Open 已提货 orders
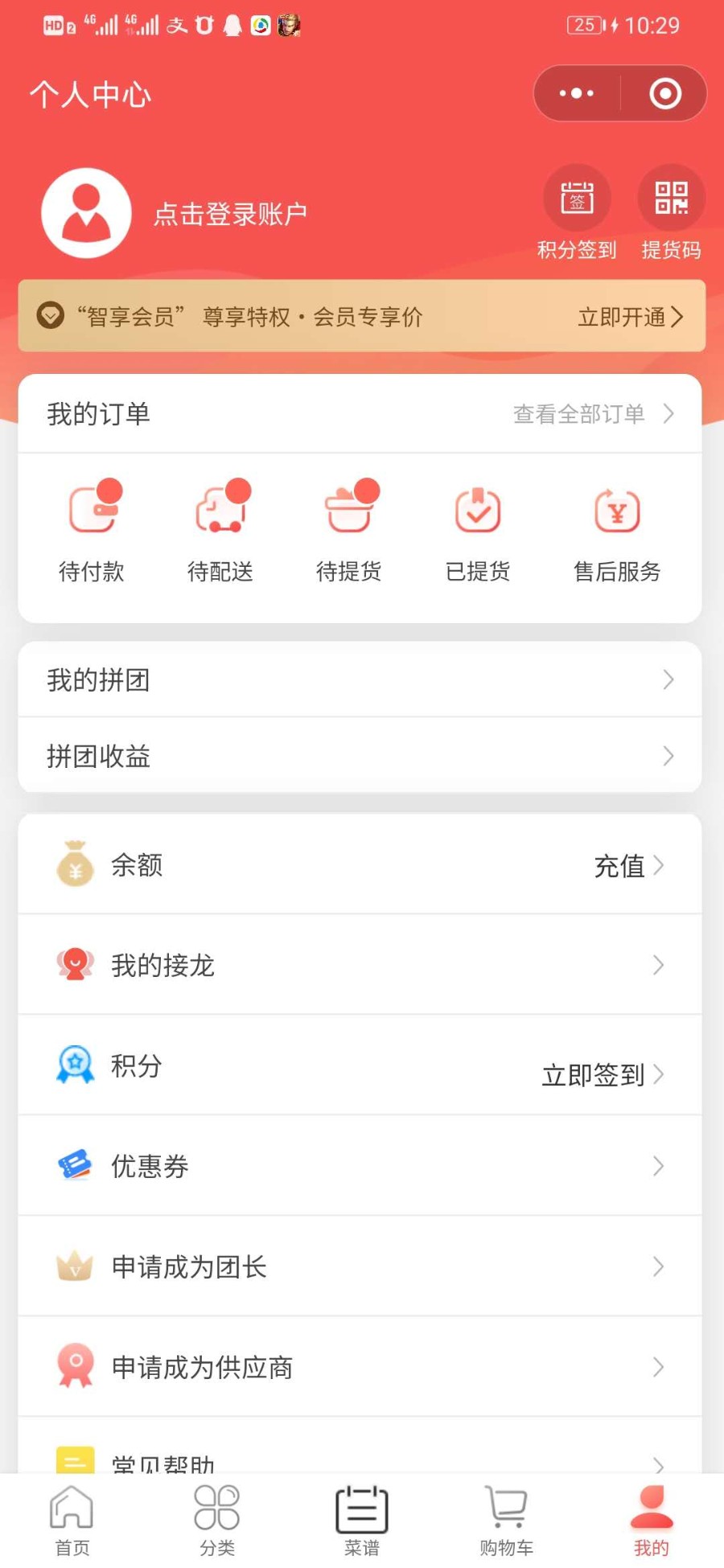Screen dimensions: 724x1568 click(x=478, y=531)
